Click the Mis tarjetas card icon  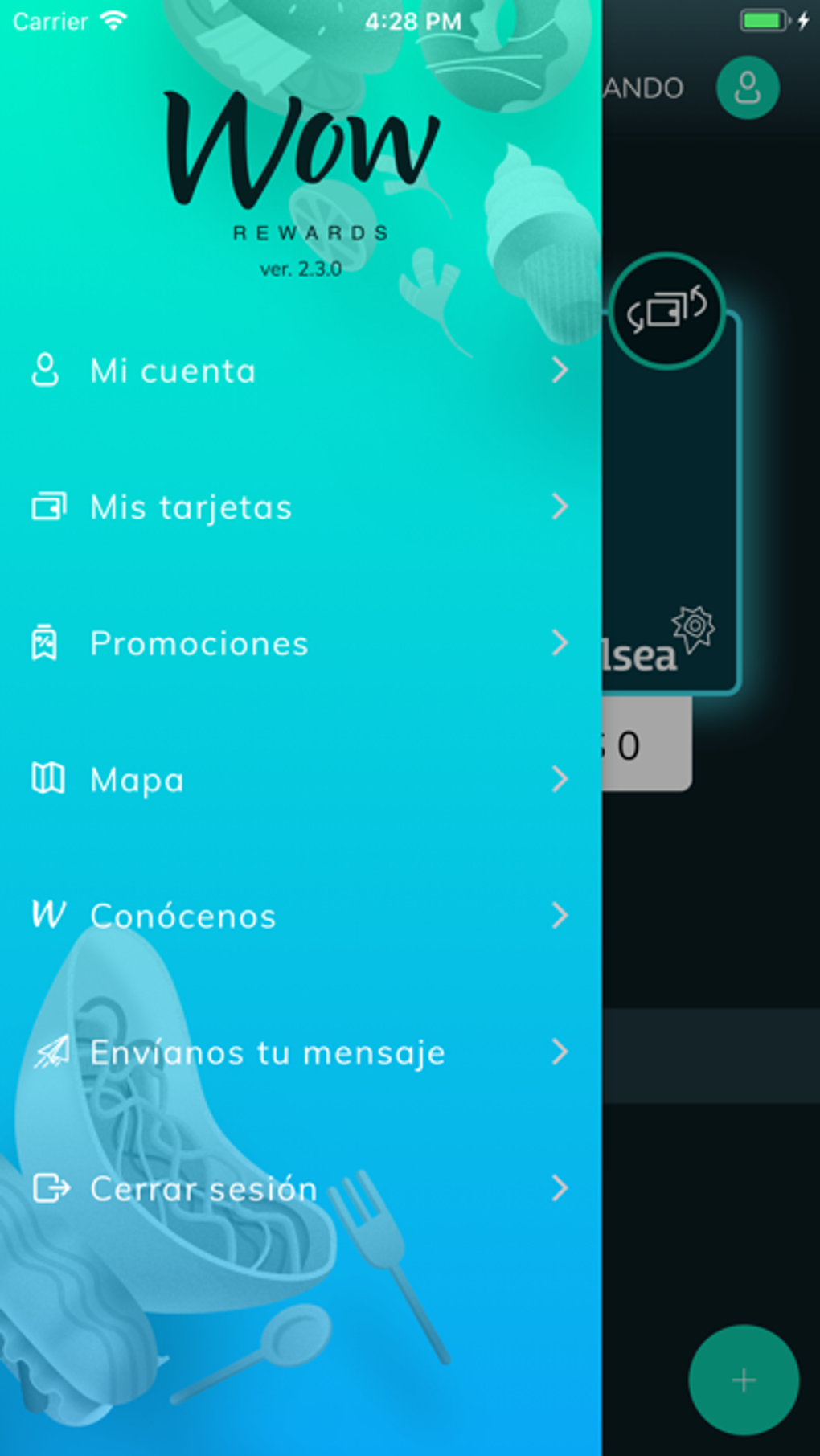point(48,507)
